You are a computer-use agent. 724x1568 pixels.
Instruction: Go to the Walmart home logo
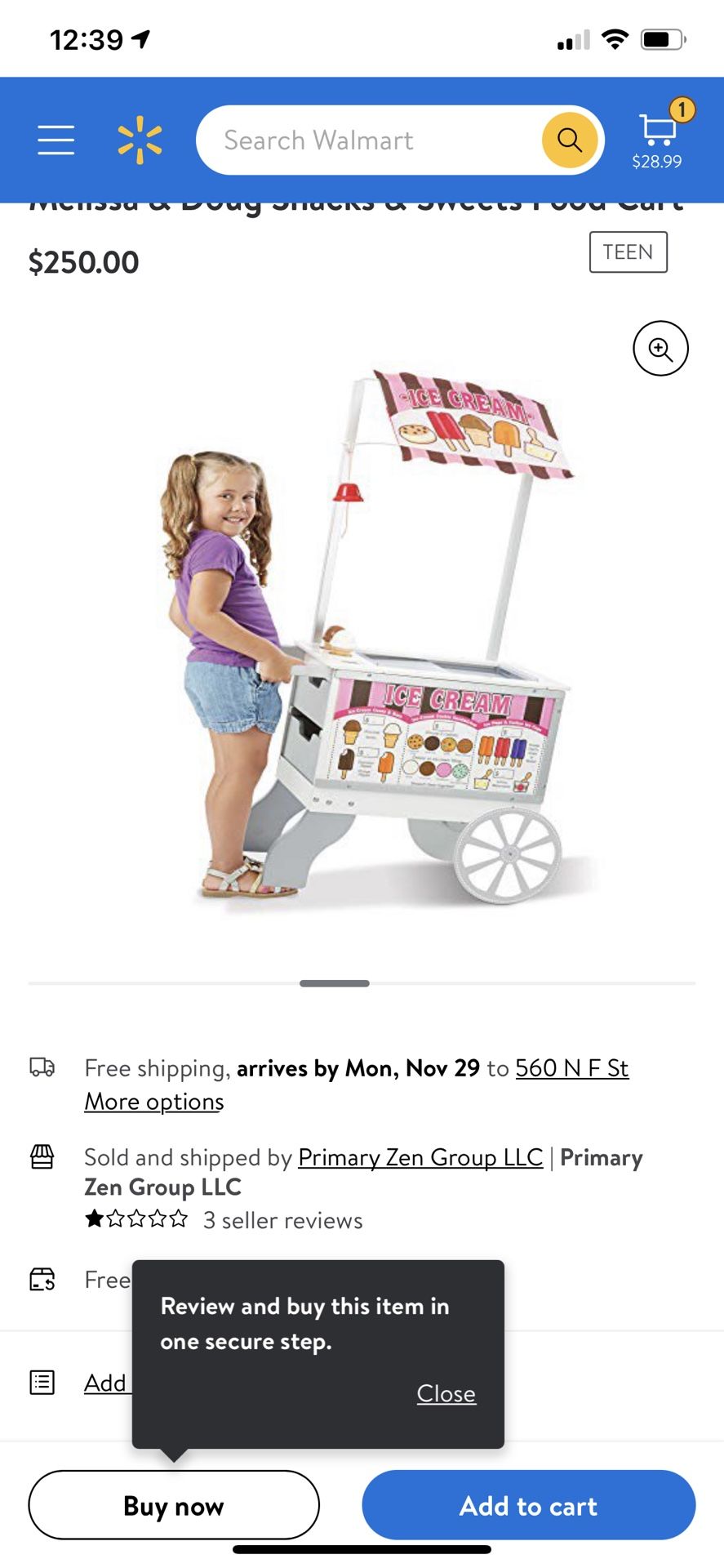(140, 140)
